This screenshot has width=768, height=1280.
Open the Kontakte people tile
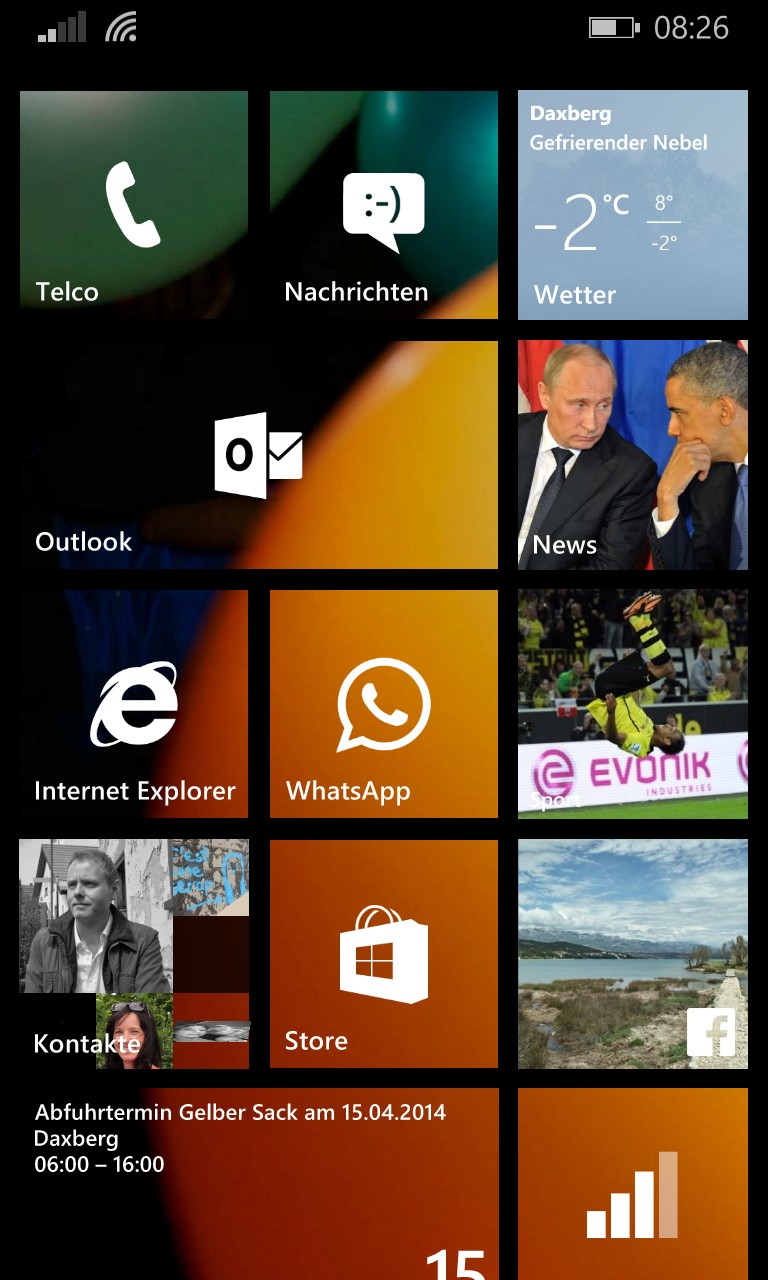tap(134, 954)
